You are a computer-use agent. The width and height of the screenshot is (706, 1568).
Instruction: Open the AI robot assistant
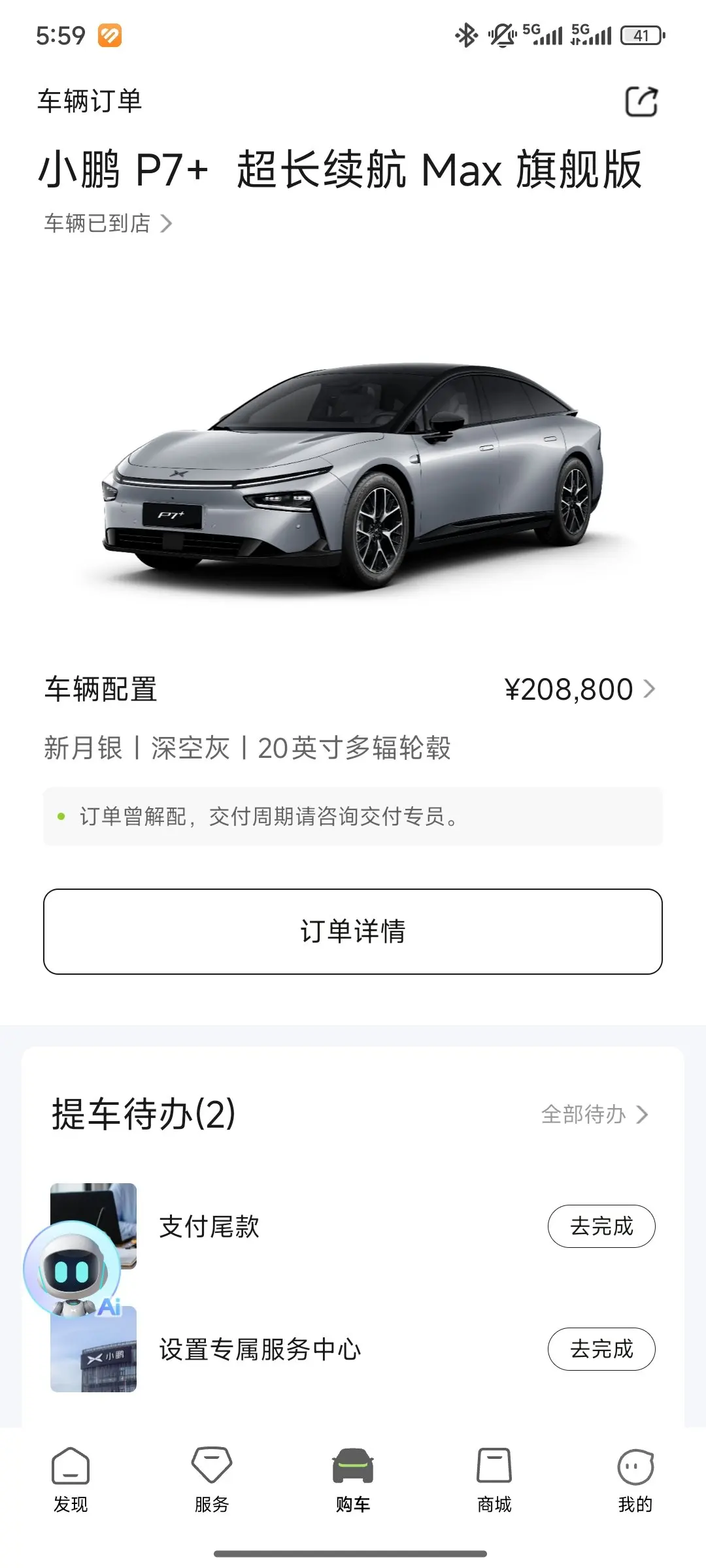[x=72, y=1269]
